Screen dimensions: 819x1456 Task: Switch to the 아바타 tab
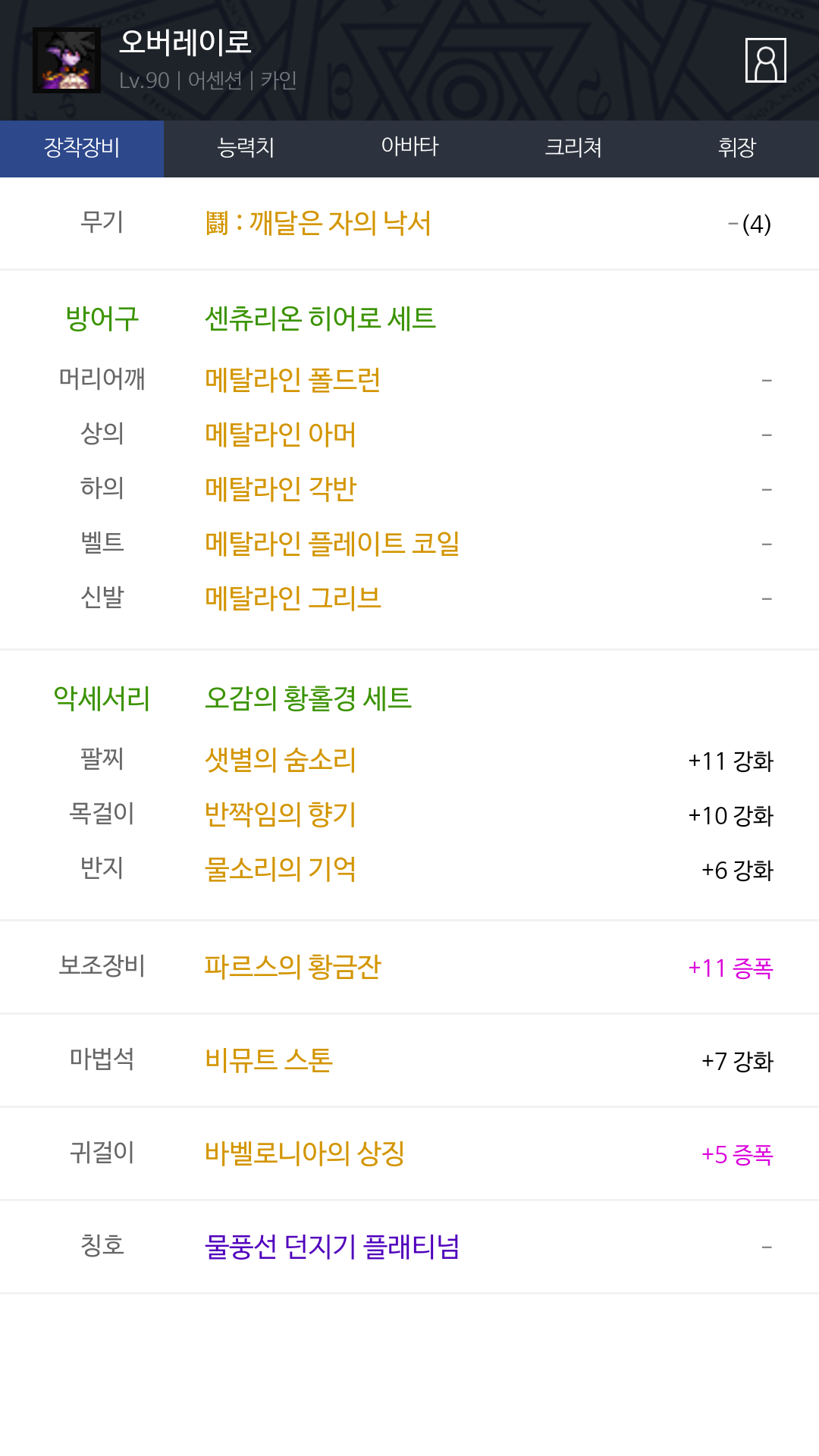tap(409, 148)
